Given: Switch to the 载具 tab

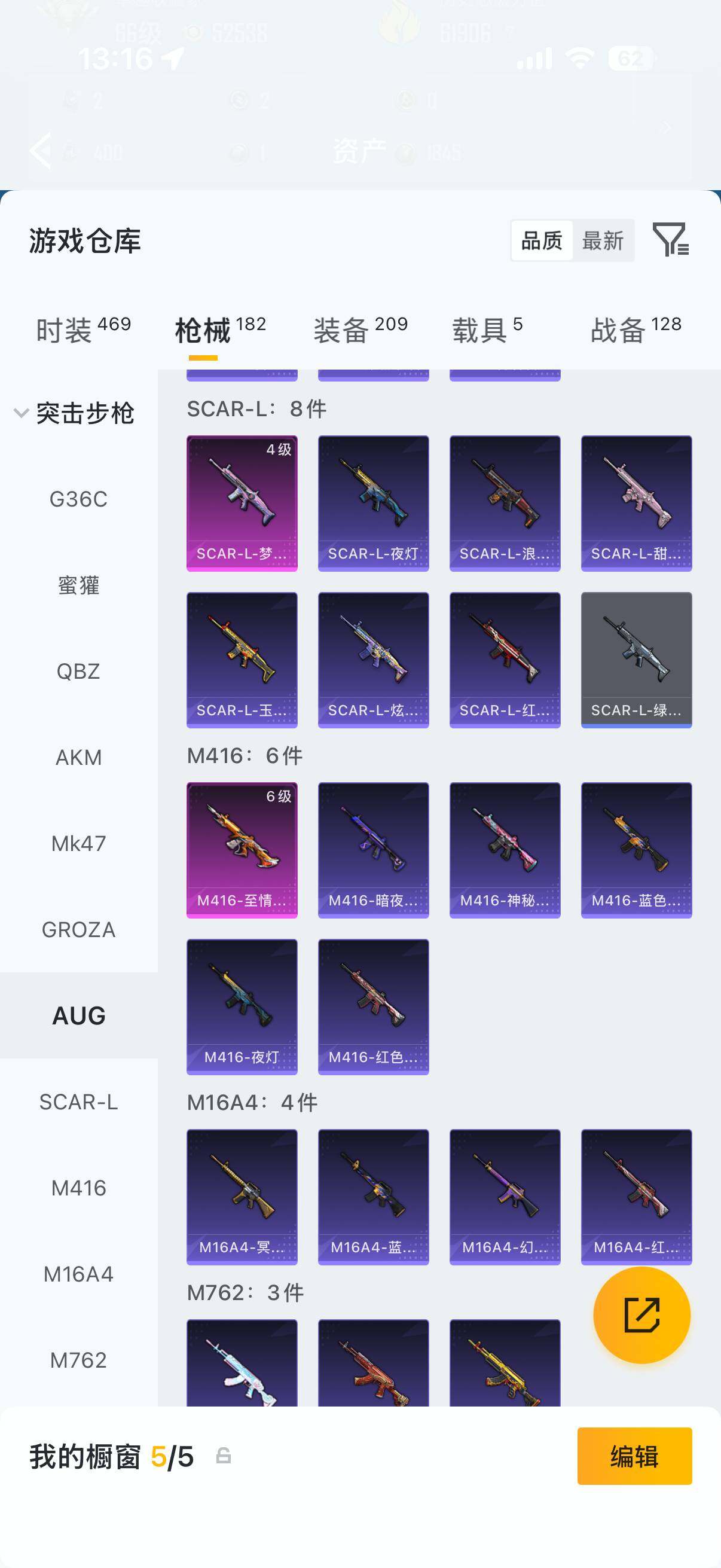Looking at the screenshot, I should coord(487,331).
